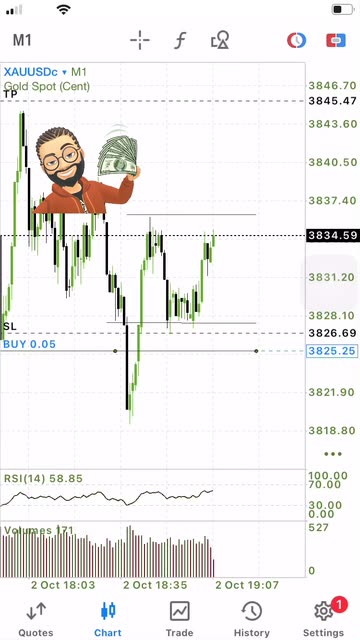View the History tab
The image size is (360, 640).
[251, 619]
